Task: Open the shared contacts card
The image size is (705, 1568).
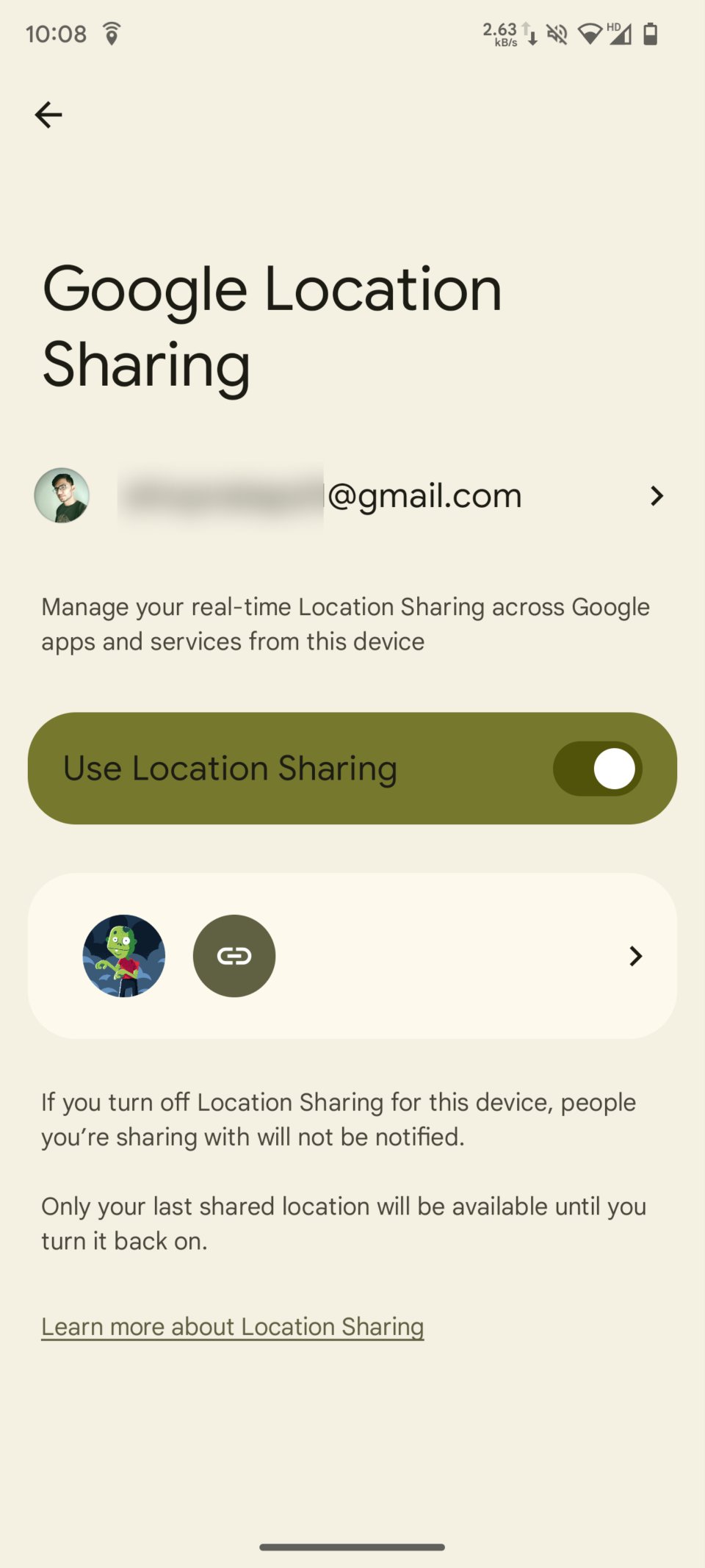Action: 352,955
